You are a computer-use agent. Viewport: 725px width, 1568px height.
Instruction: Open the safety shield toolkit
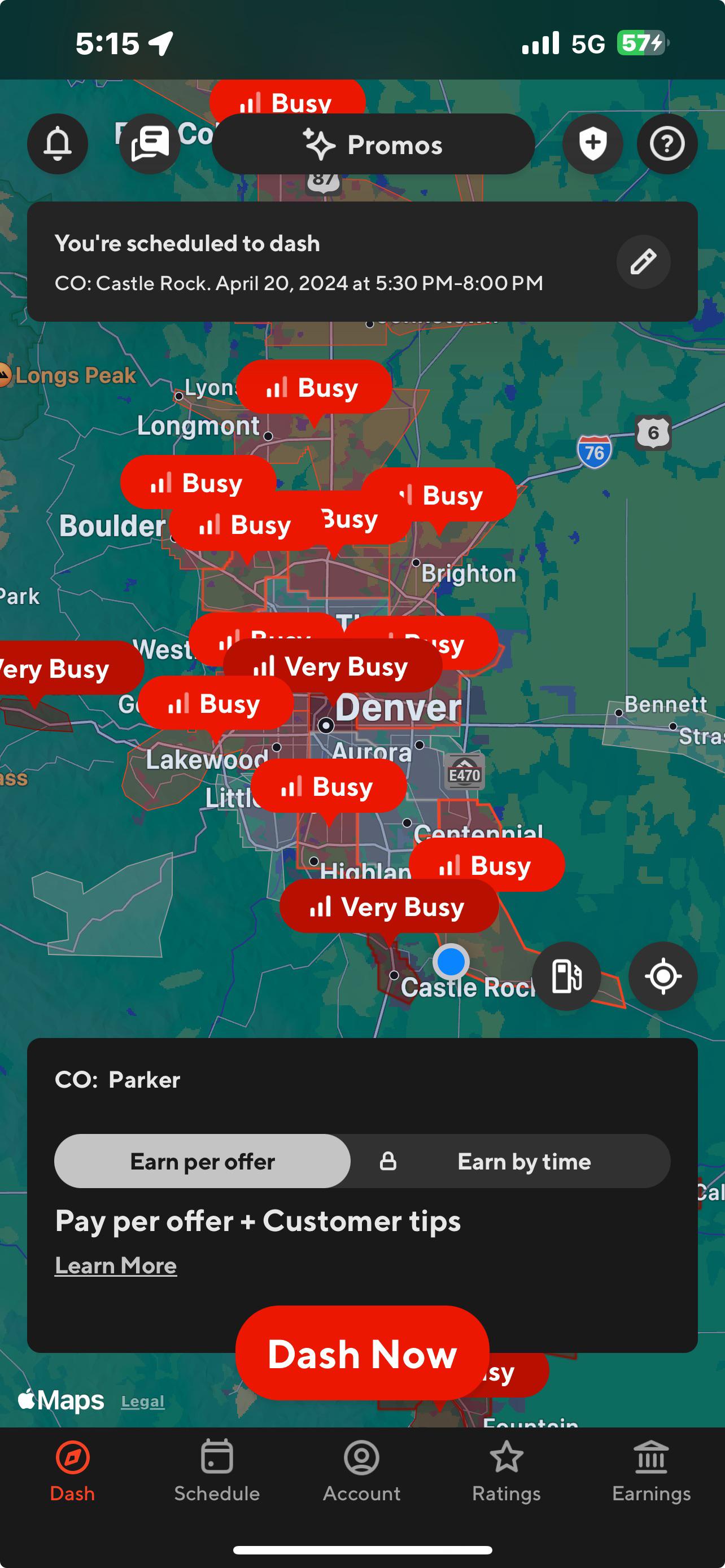tap(592, 144)
